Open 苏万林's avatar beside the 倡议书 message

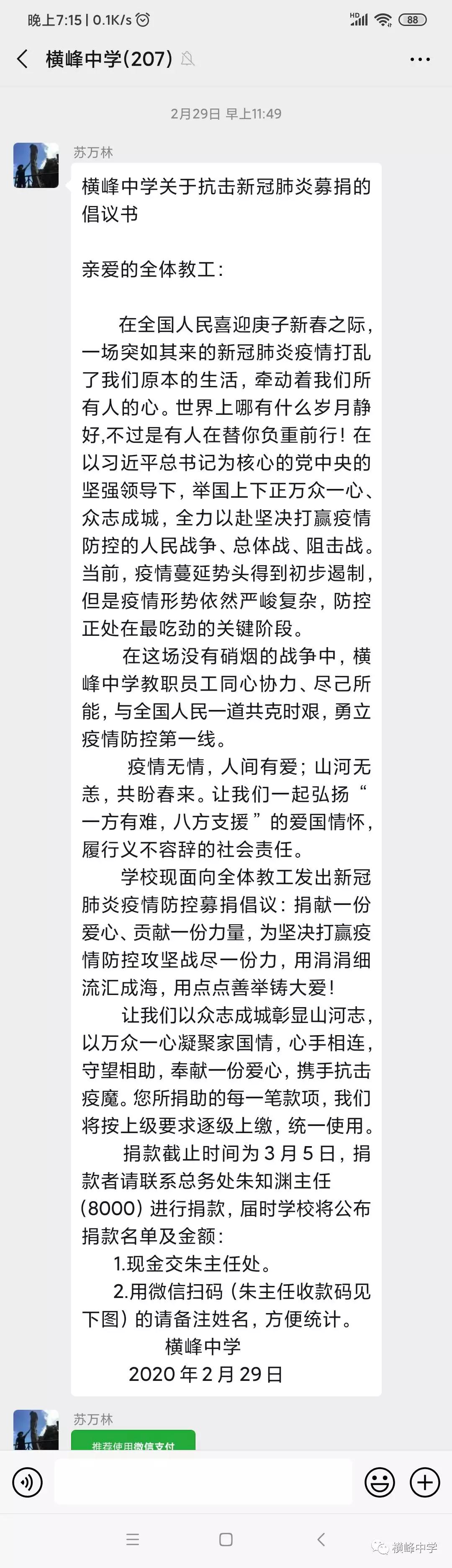(36, 165)
